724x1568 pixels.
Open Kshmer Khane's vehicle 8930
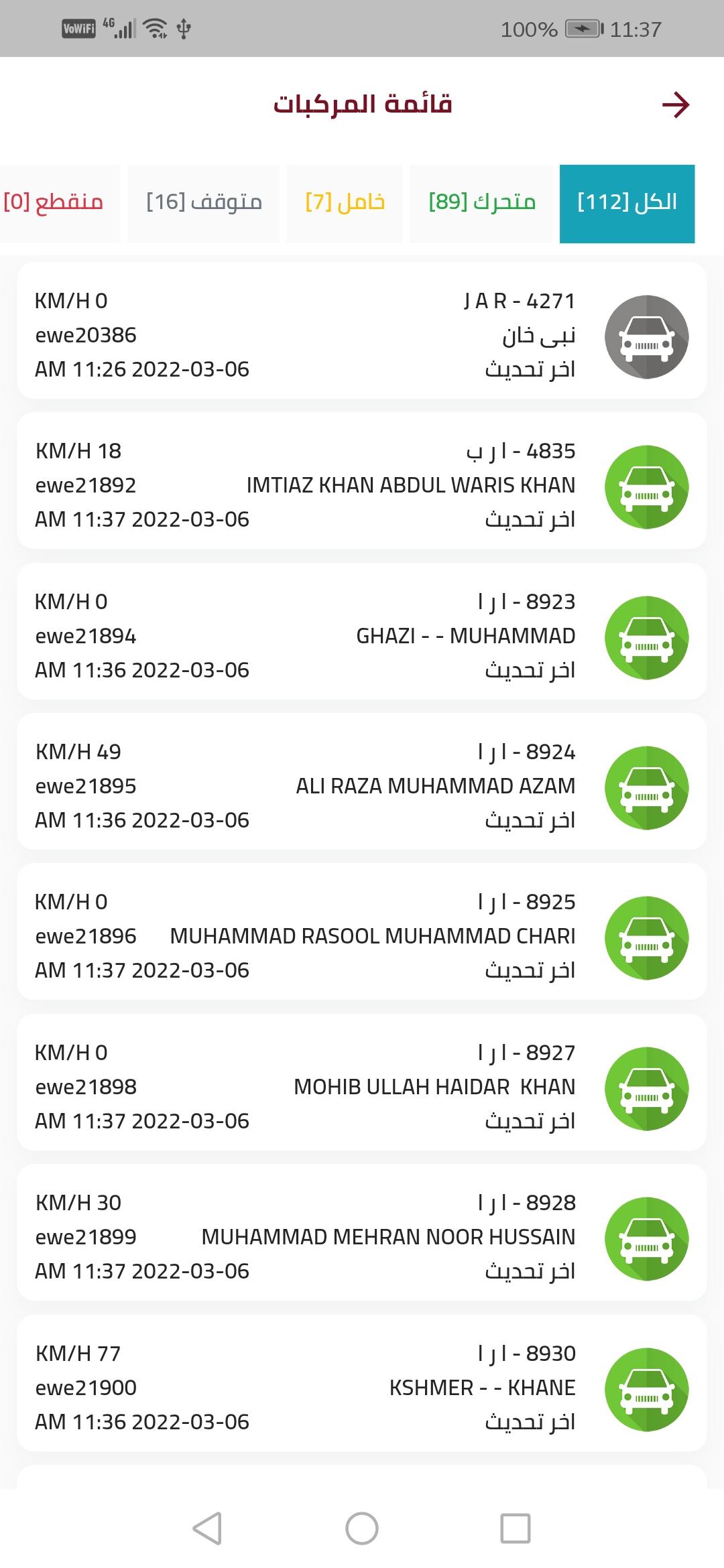pos(362,1384)
